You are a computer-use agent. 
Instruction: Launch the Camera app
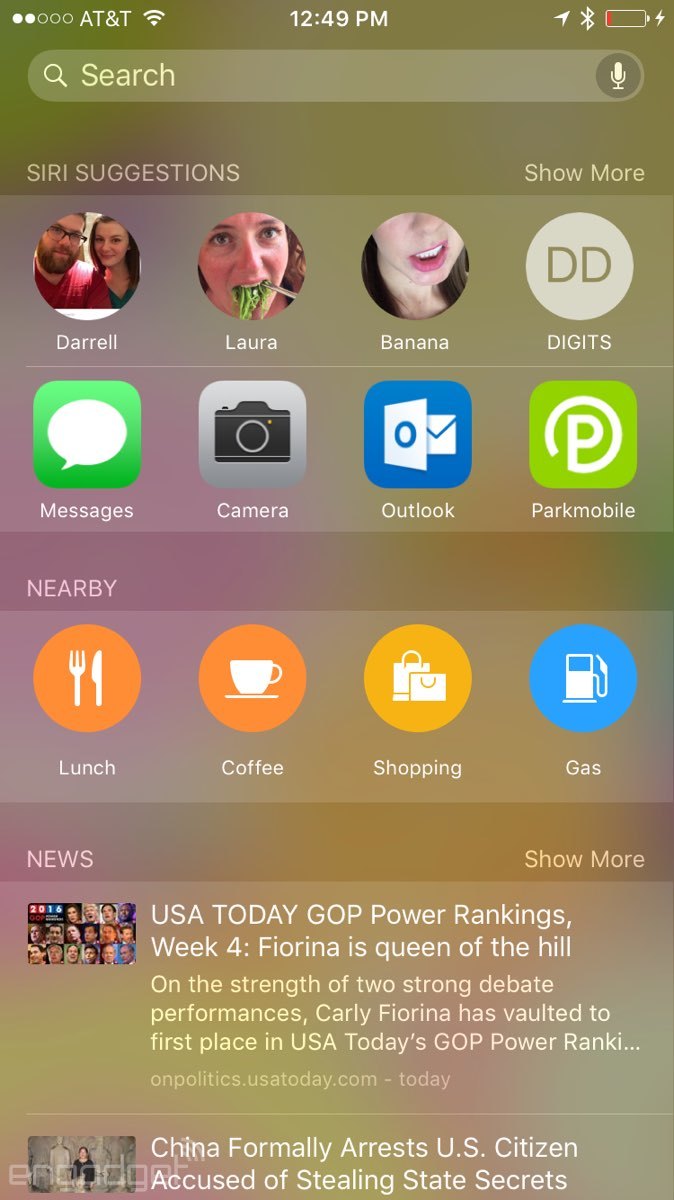(252, 434)
